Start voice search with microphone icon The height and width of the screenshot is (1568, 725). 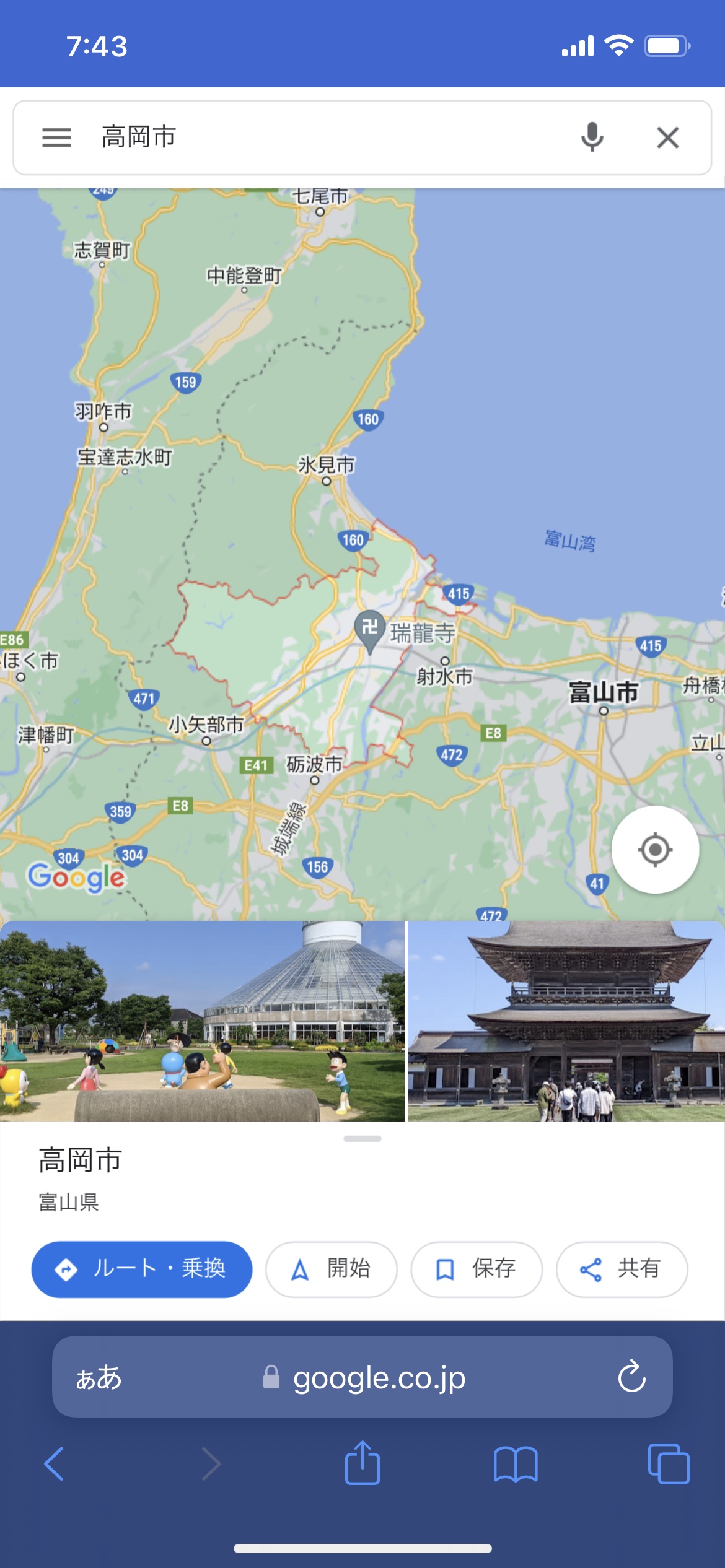pyautogui.click(x=592, y=137)
